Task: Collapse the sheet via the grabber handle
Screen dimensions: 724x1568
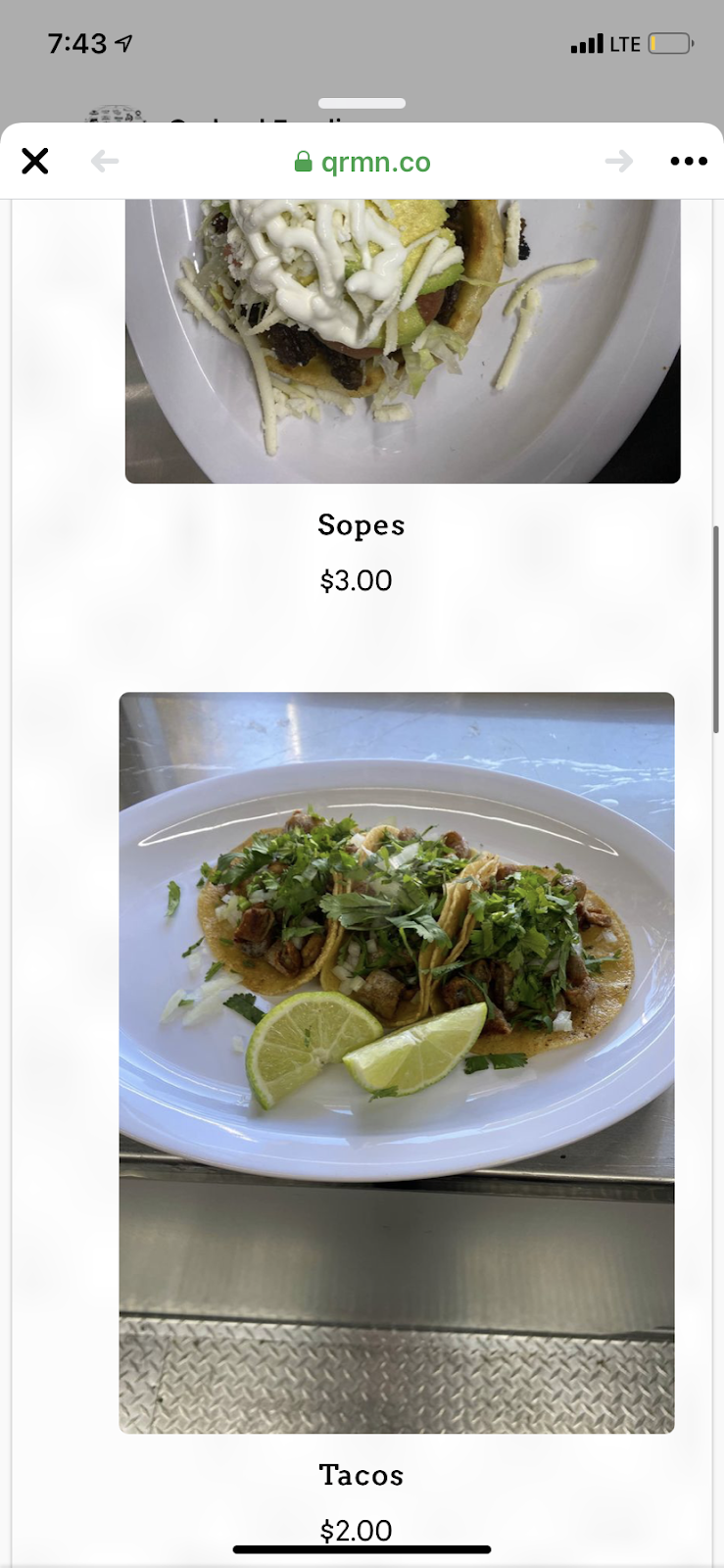Action: [x=362, y=102]
